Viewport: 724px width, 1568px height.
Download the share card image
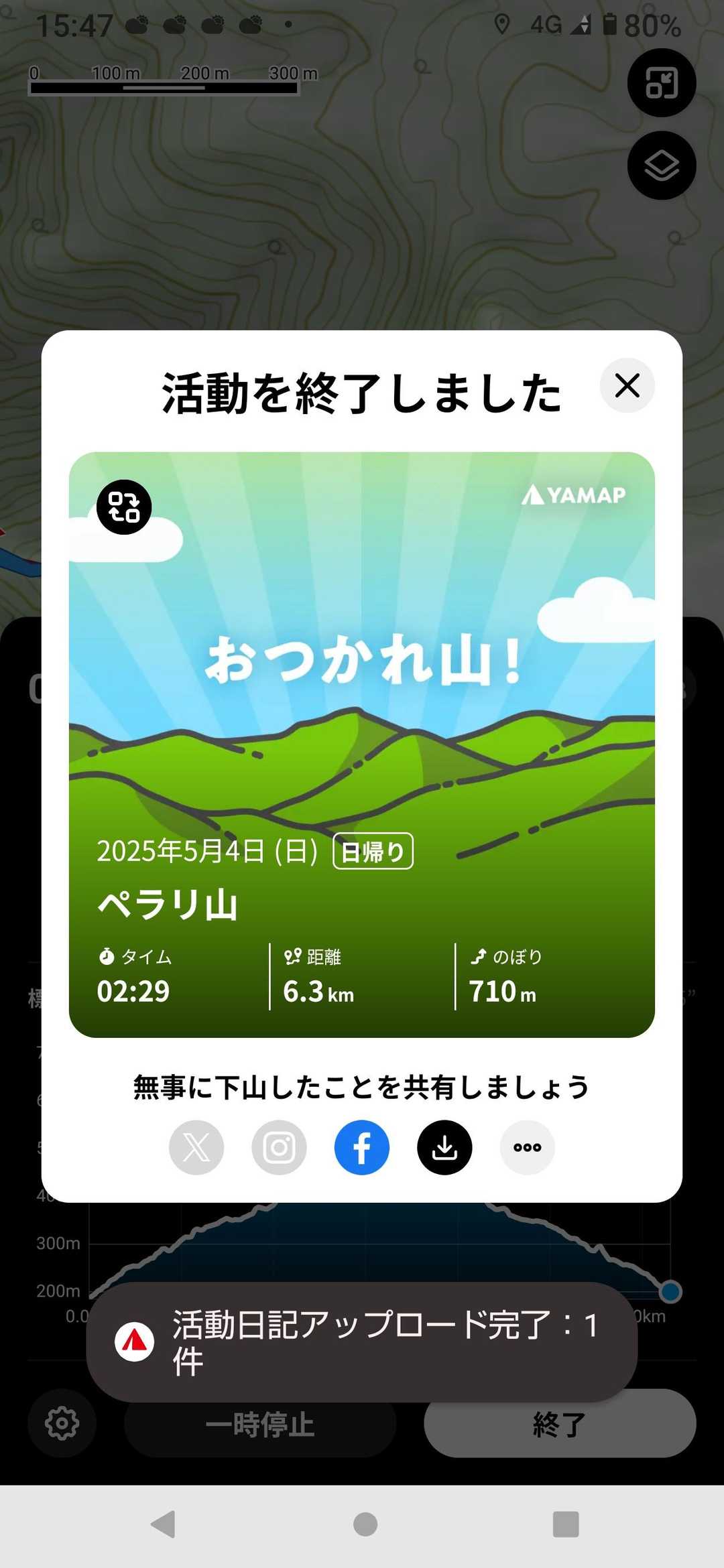point(444,1147)
